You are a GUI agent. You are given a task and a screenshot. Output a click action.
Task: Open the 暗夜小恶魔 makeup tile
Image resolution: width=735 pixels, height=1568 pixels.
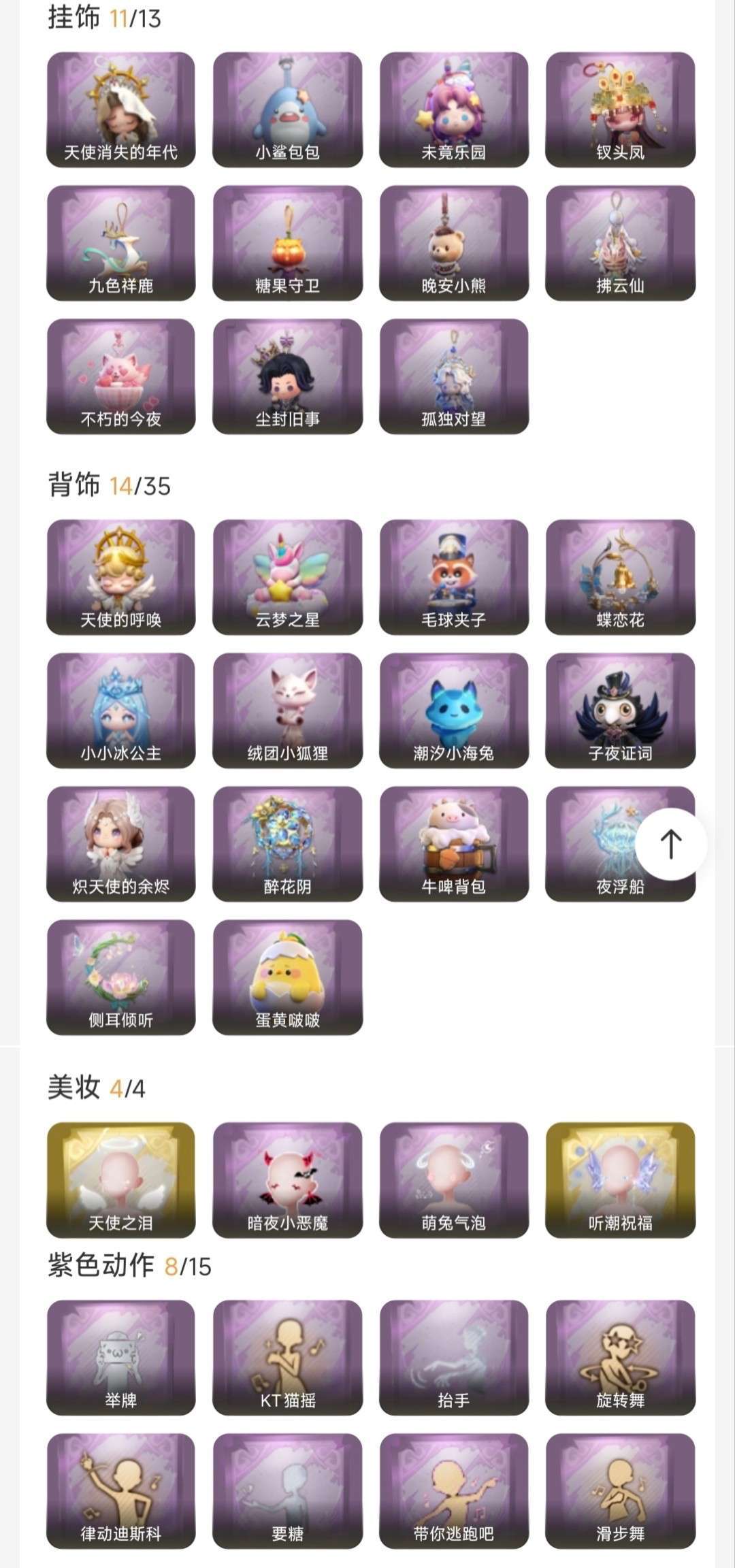point(287,1179)
